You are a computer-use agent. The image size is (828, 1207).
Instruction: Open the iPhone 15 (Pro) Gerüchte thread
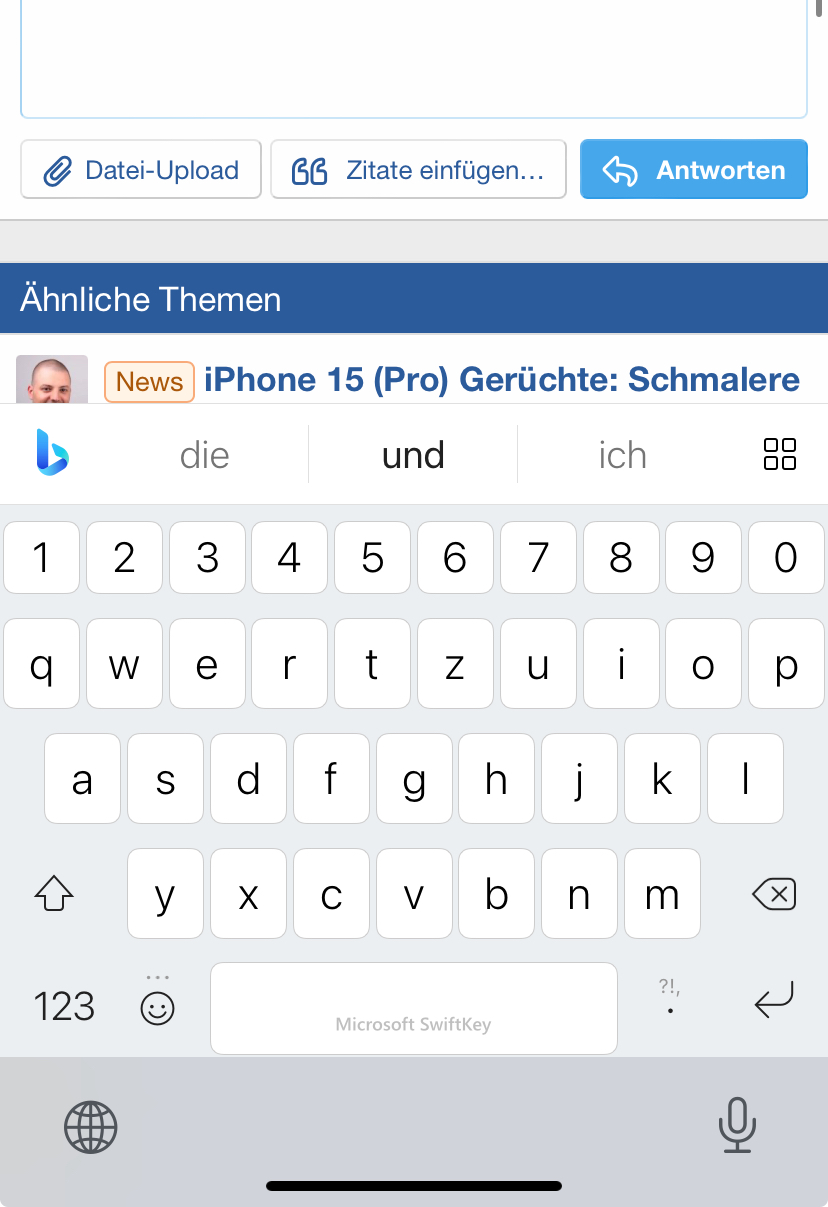click(x=501, y=380)
